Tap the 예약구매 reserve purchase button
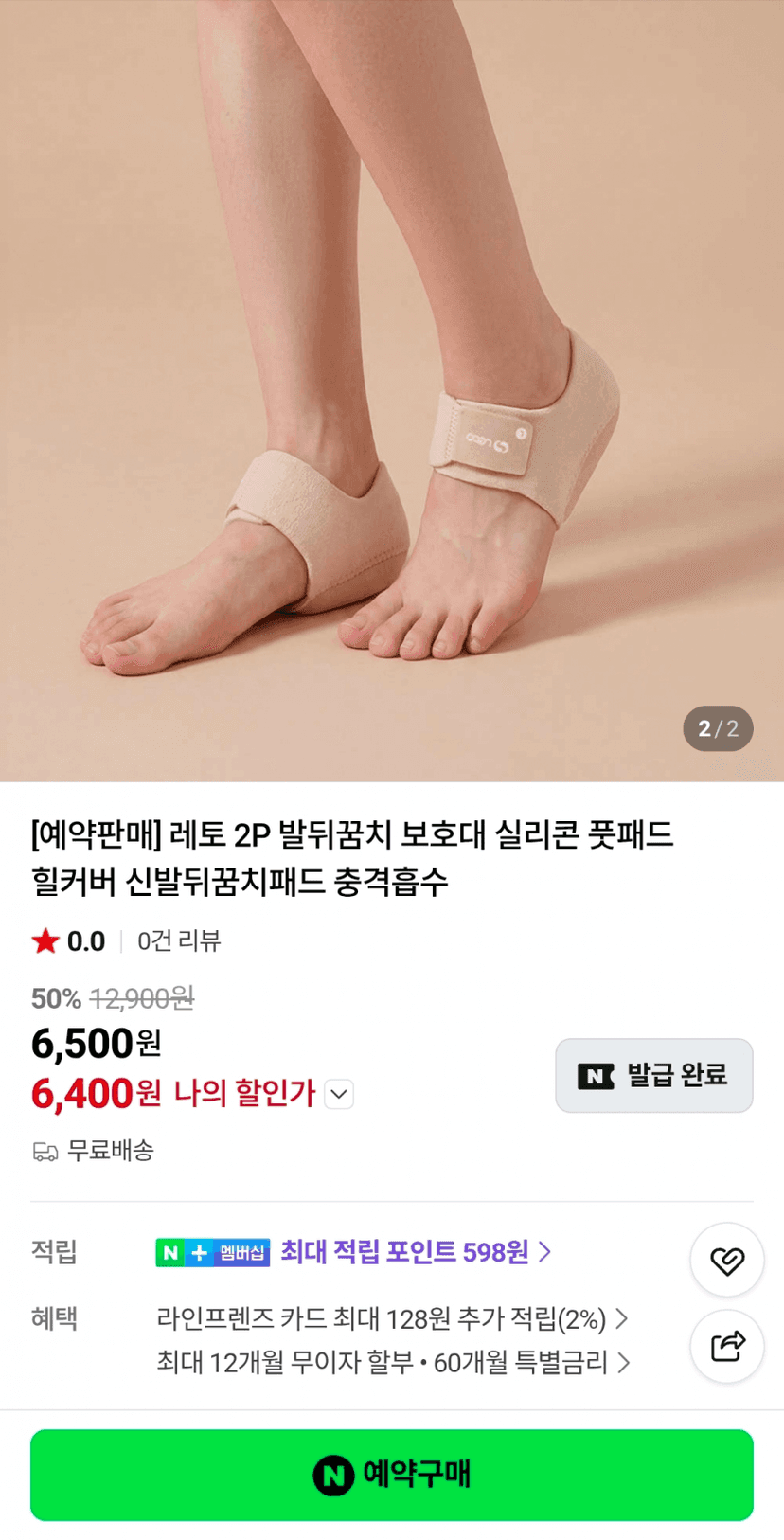Viewport: 784px width, 1540px height. coord(392,1475)
